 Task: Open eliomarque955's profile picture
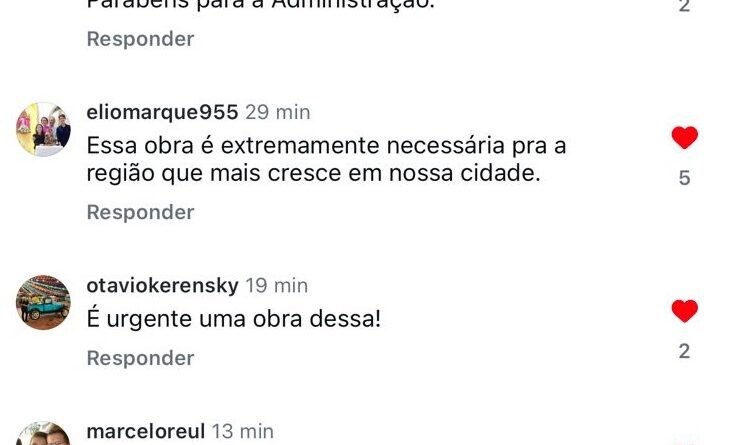click(x=44, y=130)
